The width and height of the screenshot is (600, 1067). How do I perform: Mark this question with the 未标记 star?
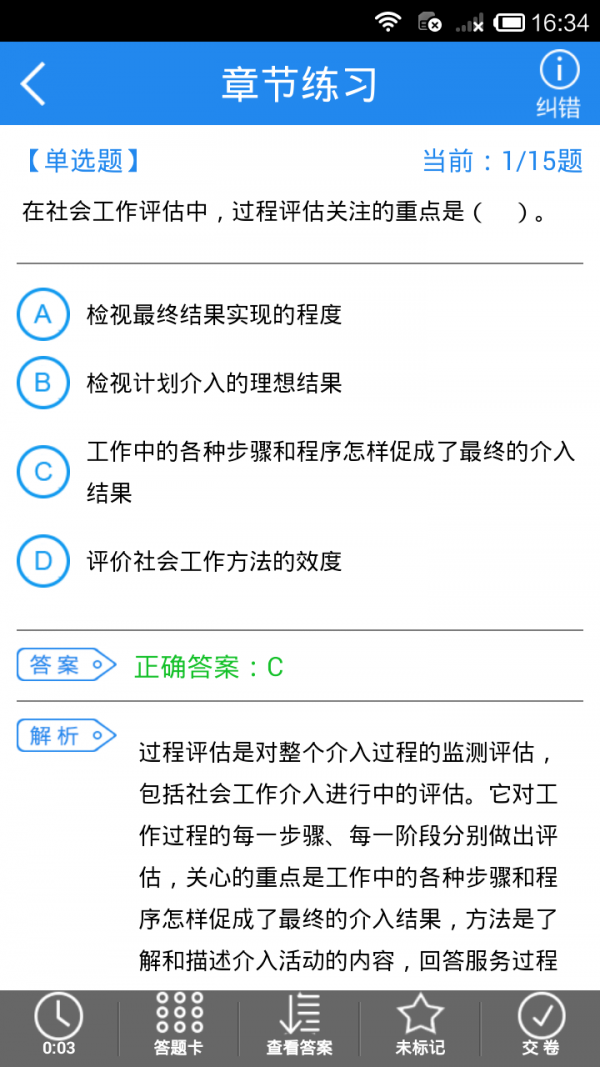point(420,1026)
